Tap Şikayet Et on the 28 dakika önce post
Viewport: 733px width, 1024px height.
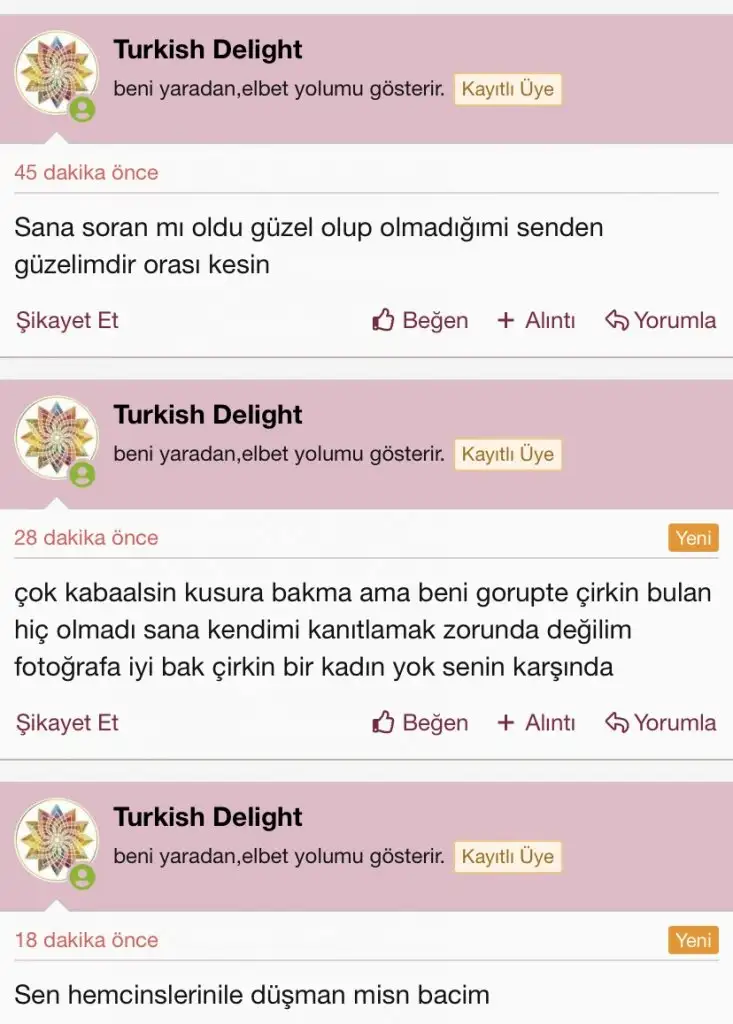tap(67, 723)
